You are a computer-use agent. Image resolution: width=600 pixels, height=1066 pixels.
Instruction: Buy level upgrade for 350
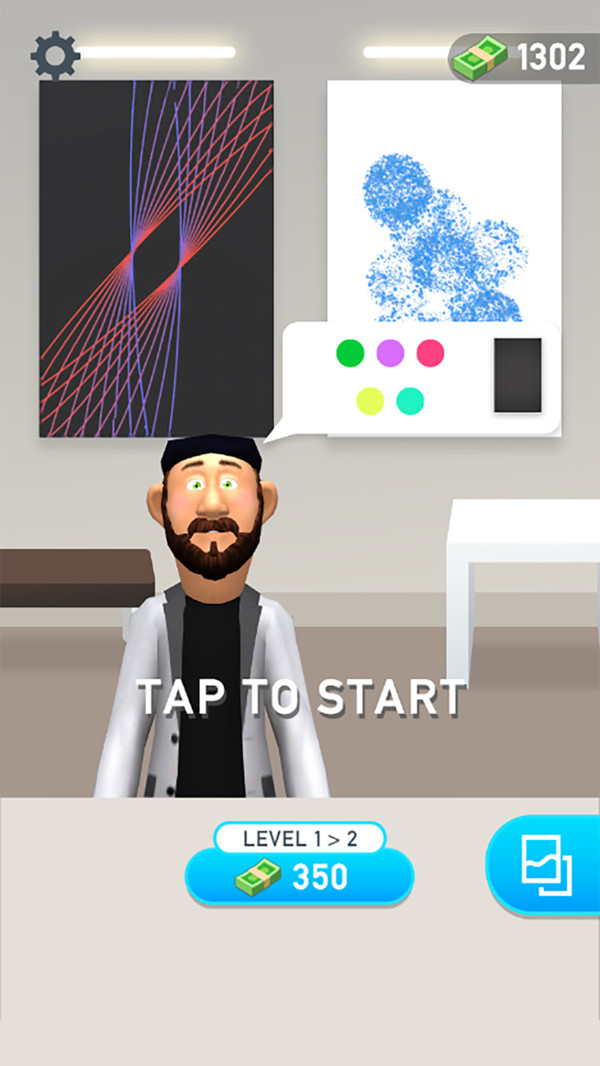point(299,877)
